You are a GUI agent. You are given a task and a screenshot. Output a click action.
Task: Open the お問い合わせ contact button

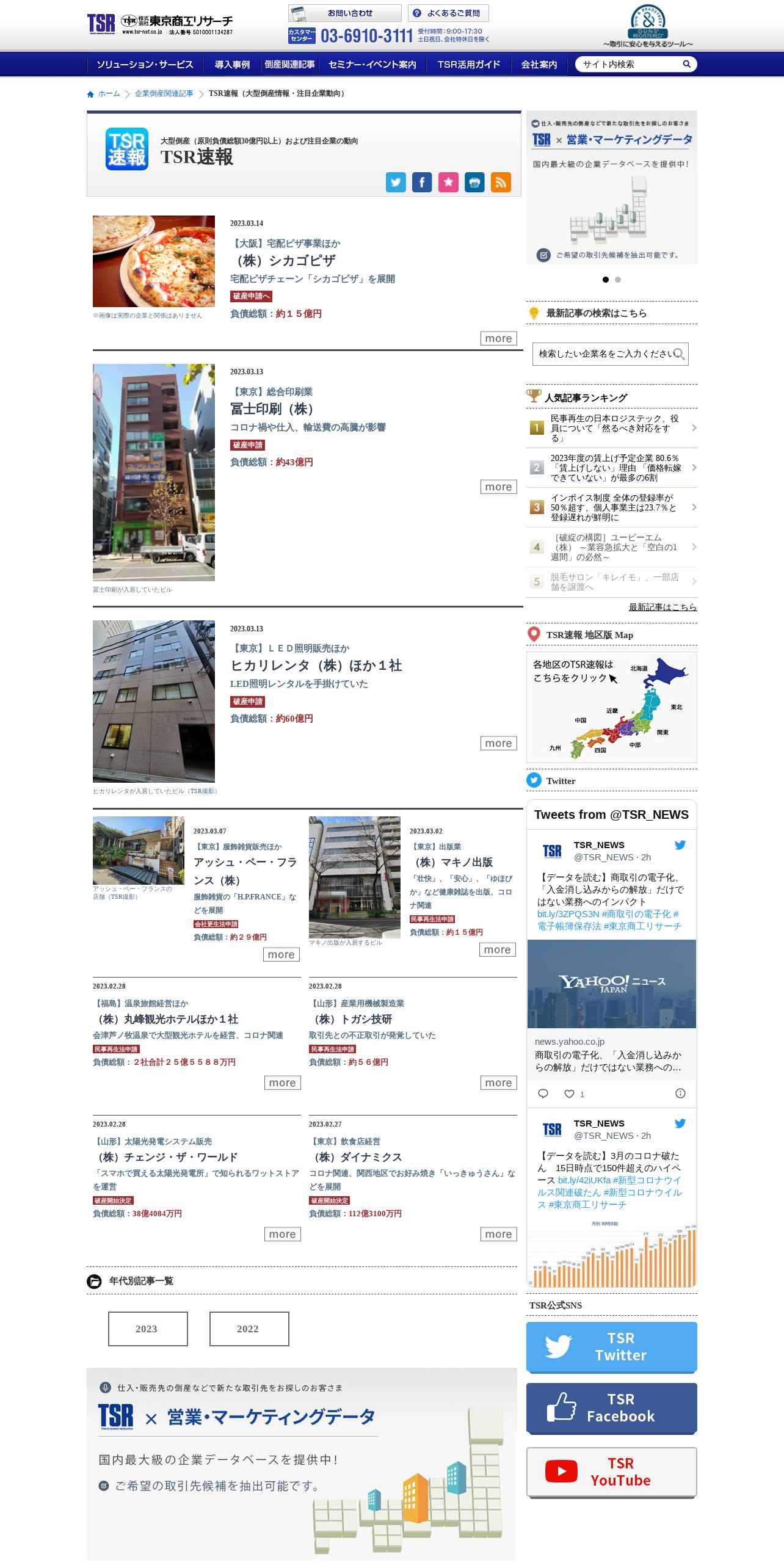tap(344, 13)
